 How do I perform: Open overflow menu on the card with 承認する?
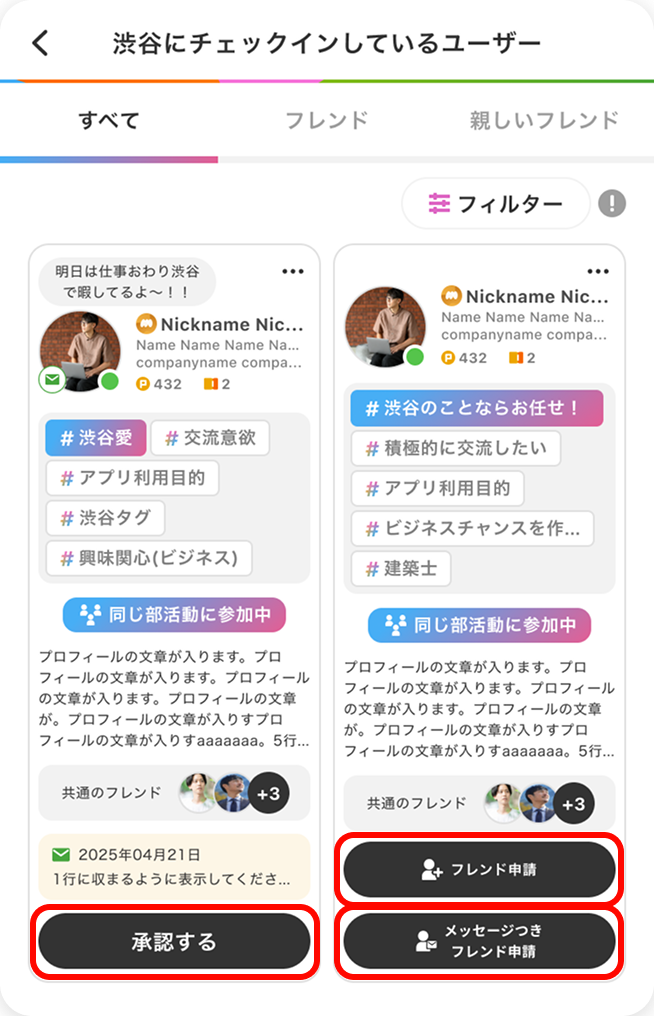(x=292, y=271)
